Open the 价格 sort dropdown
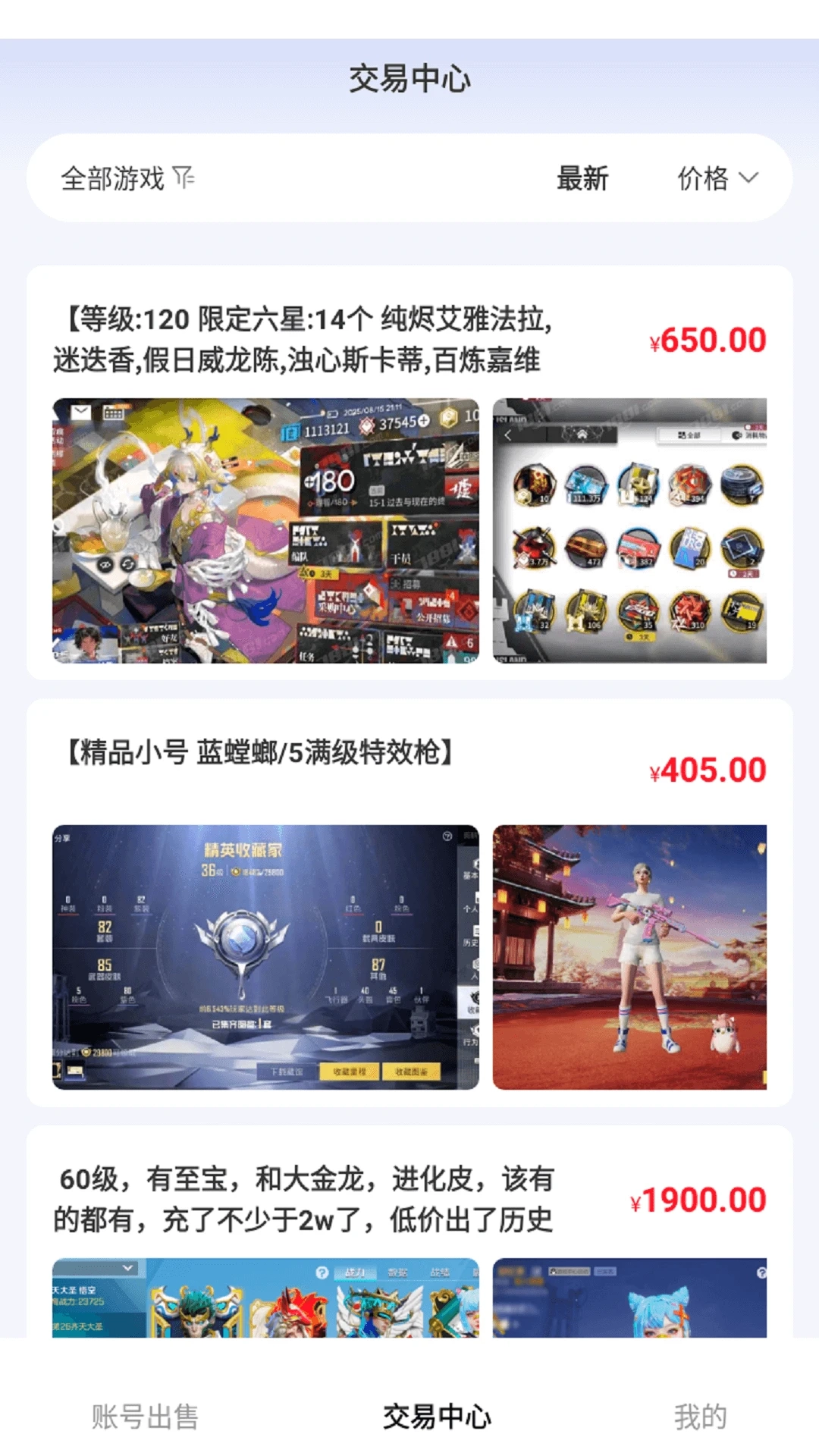 [717, 179]
